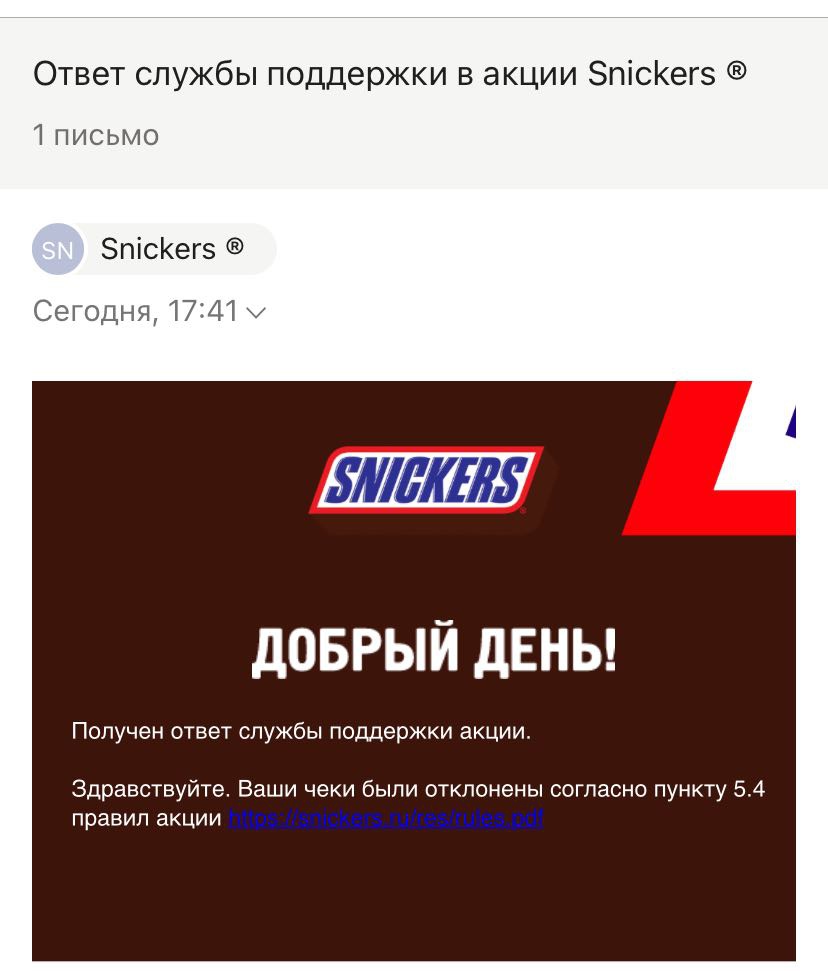Open the snickers.ru rules PDF link
The image size is (828, 971).
pos(386,819)
